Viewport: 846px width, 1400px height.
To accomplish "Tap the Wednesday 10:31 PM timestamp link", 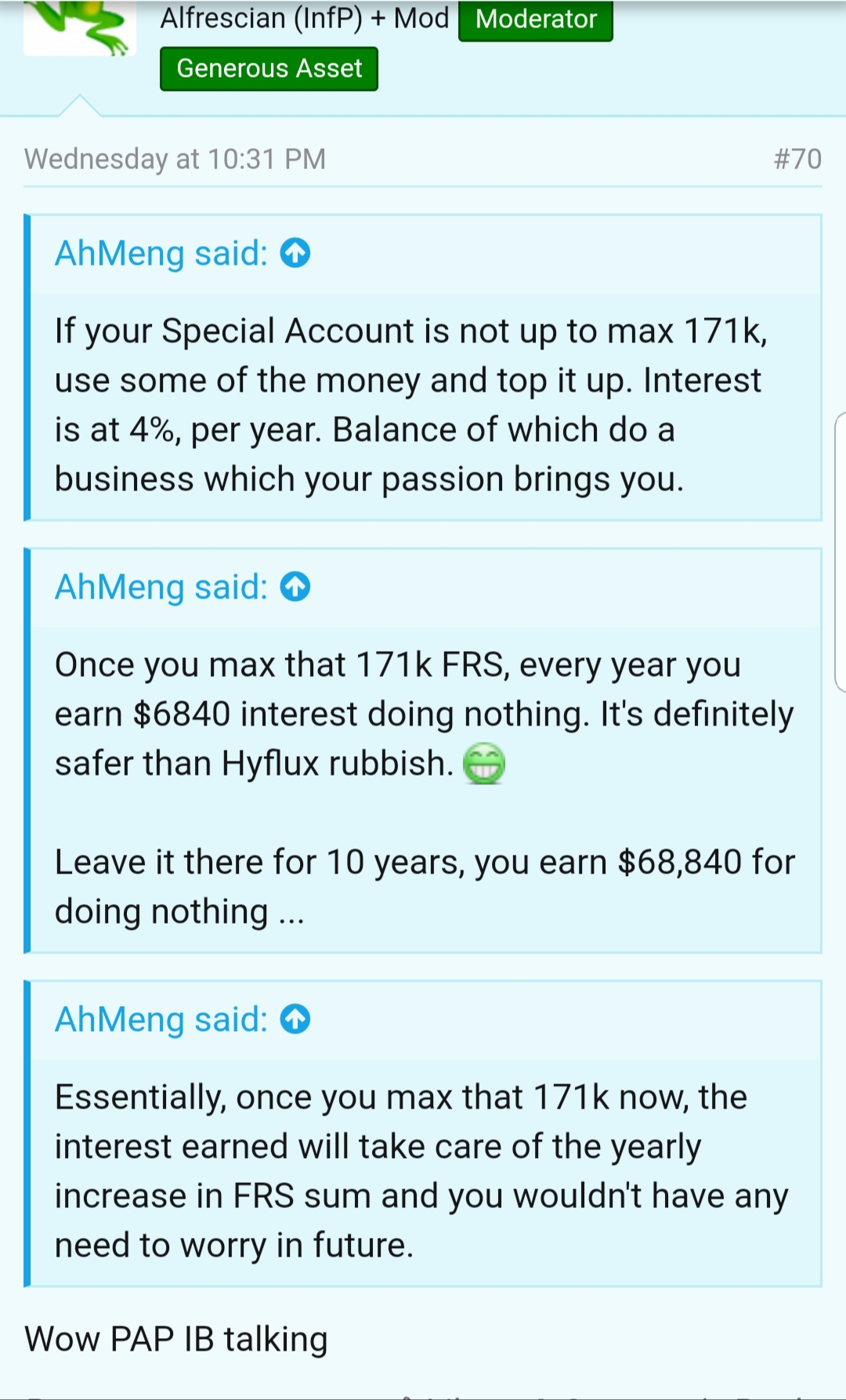I will (175, 159).
